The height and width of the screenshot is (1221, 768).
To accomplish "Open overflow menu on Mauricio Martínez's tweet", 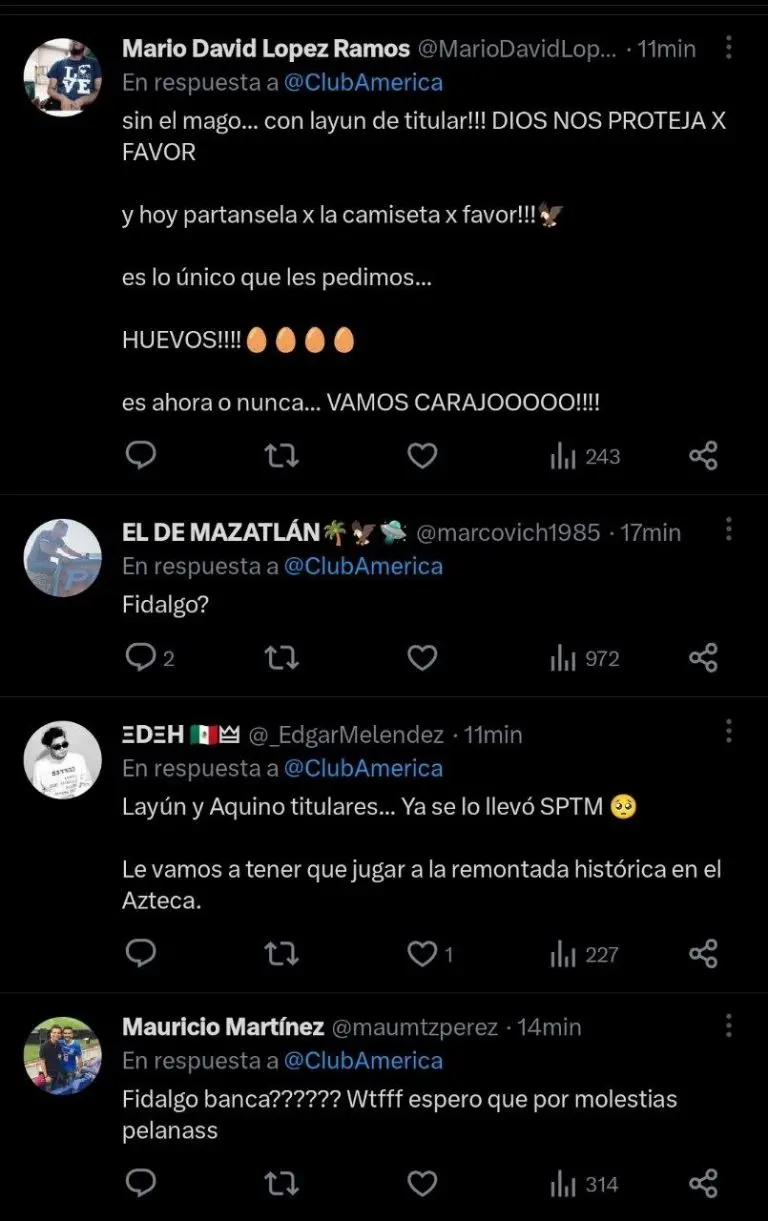I will (729, 1026).
